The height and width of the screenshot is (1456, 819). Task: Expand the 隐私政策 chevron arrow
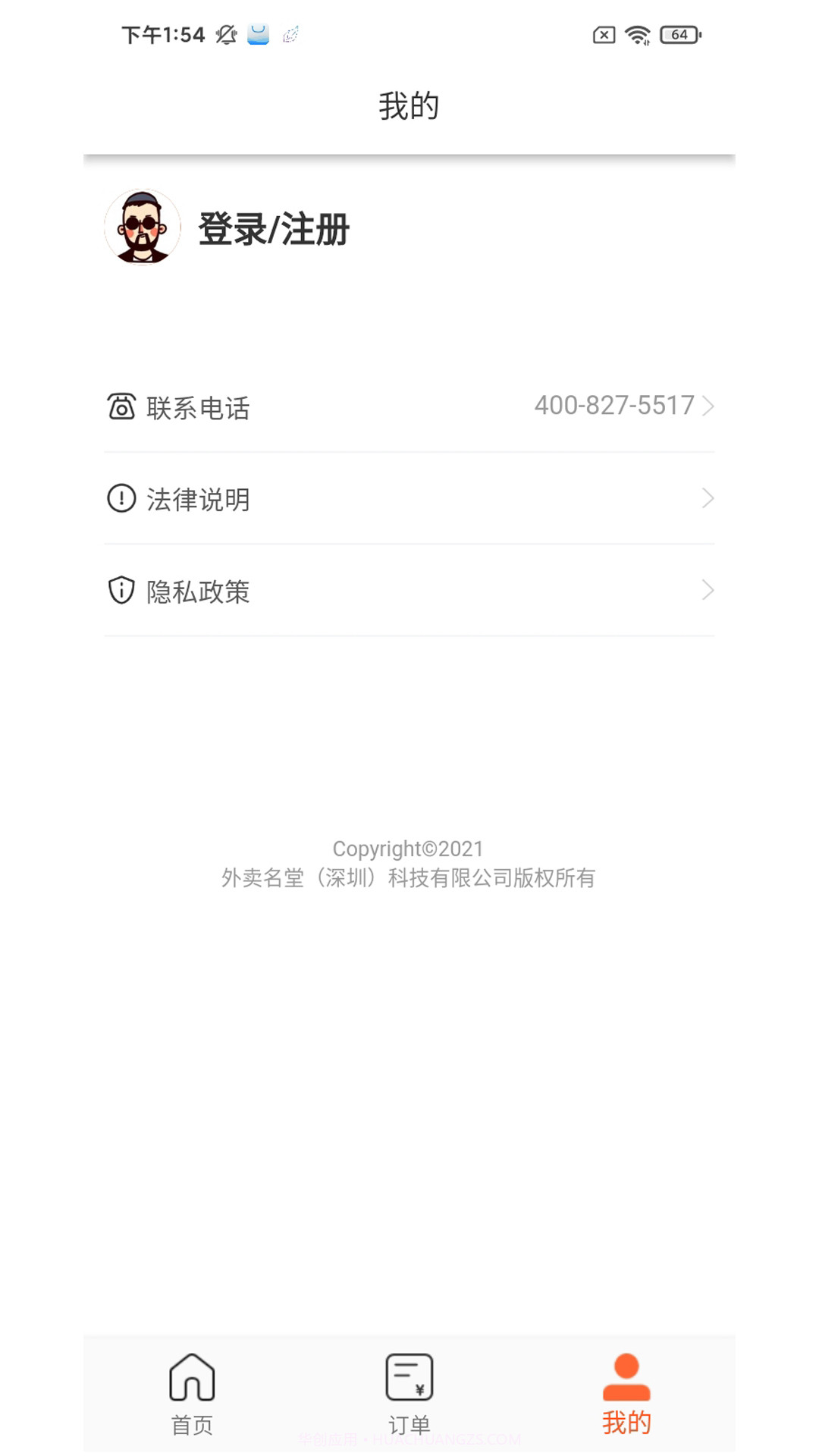click(708, 591)
